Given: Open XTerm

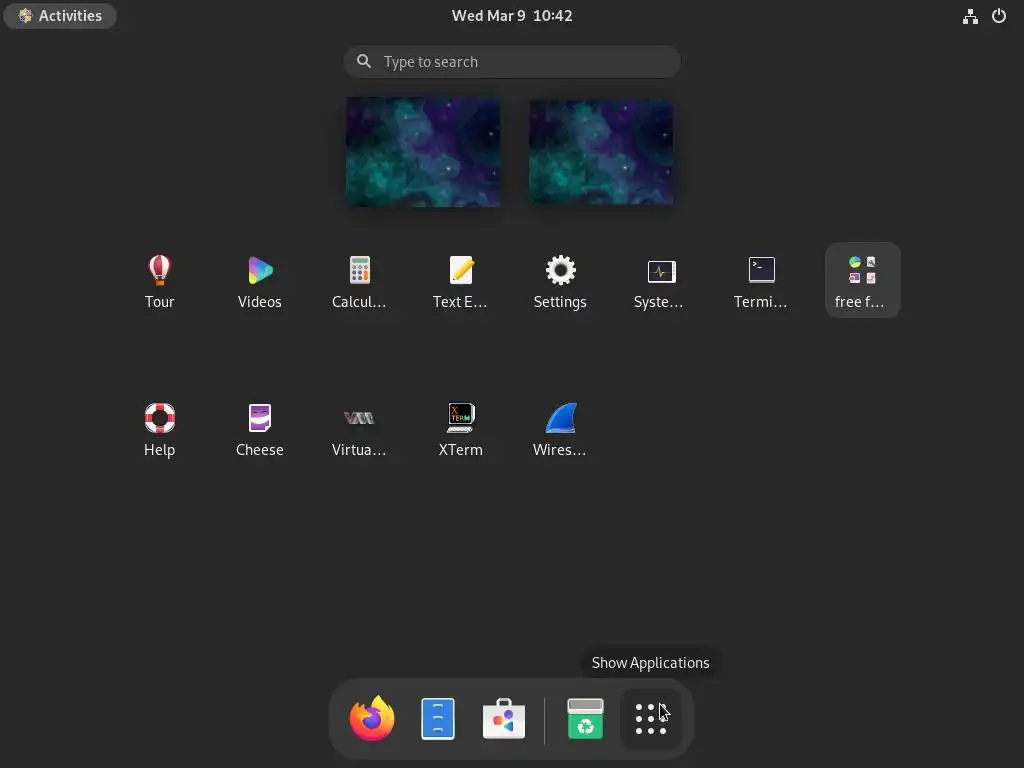Looking at the screenshot, I should point(460,428).
